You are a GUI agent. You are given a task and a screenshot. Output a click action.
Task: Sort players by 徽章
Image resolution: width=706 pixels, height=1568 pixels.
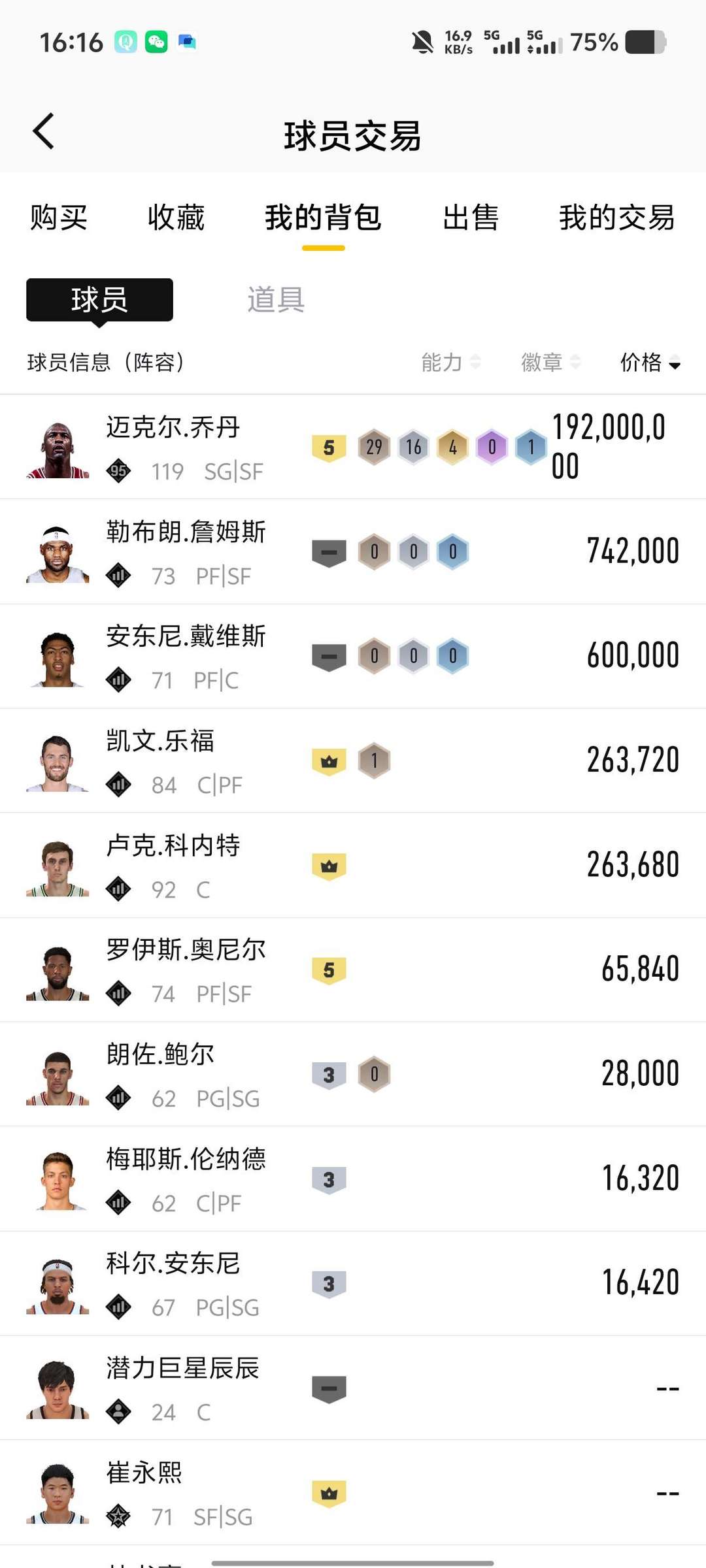point(550,362)
